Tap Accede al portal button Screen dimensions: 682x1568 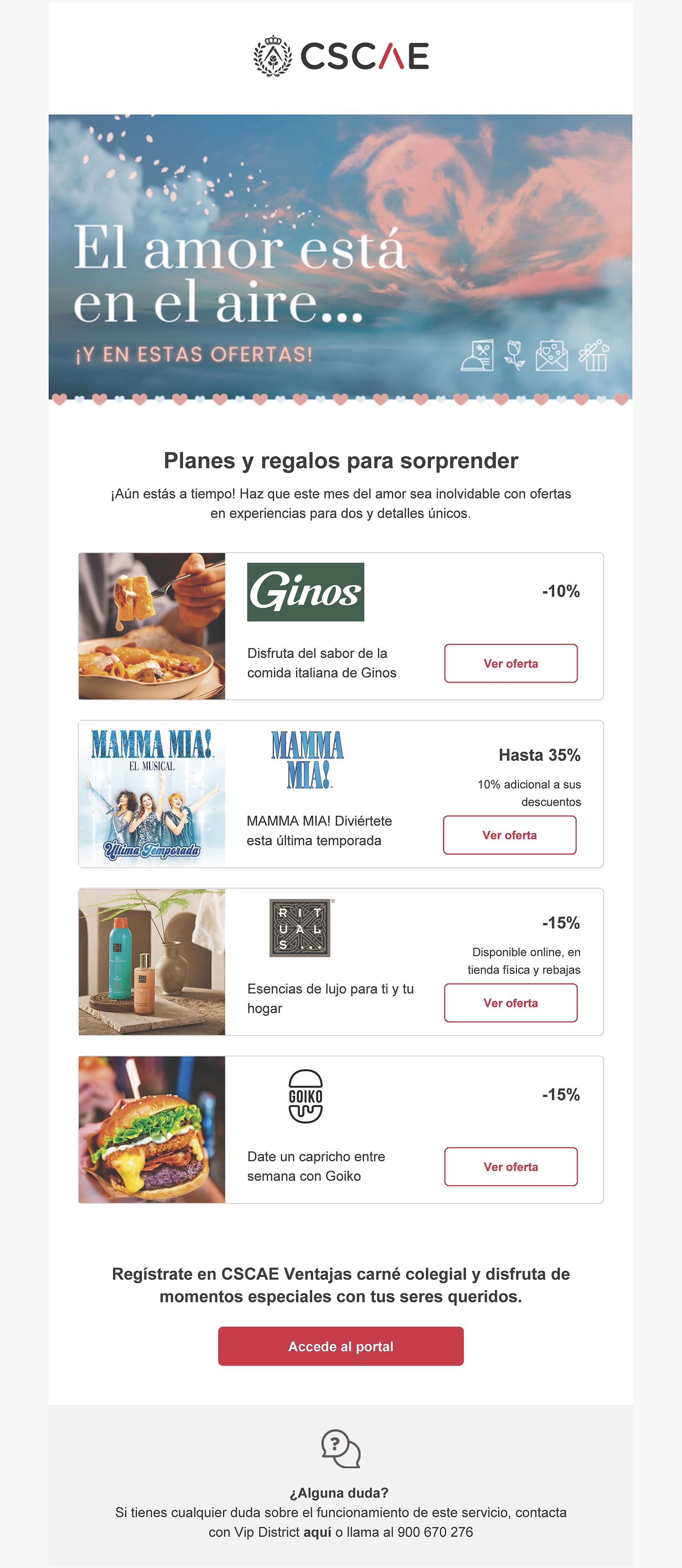[x=341, y=1346]
